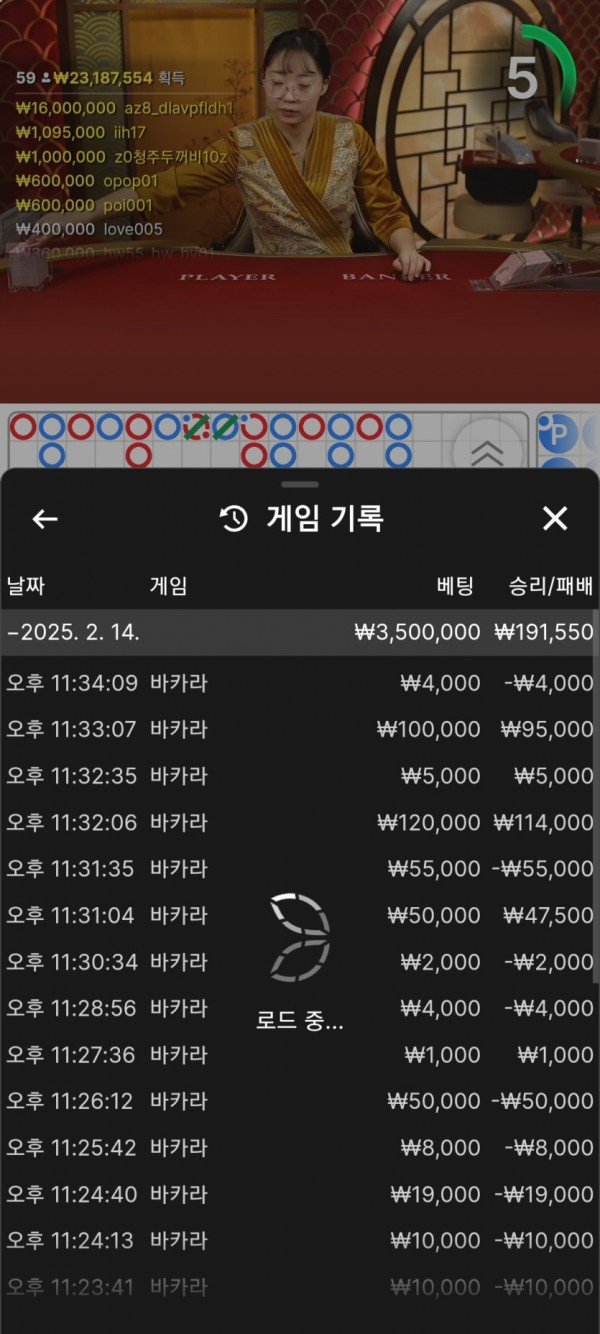Image resolution: width=600 pixels, height=1334 pixels.
Task: Expand the roadmap with double chevron
Action: (487, 452)
